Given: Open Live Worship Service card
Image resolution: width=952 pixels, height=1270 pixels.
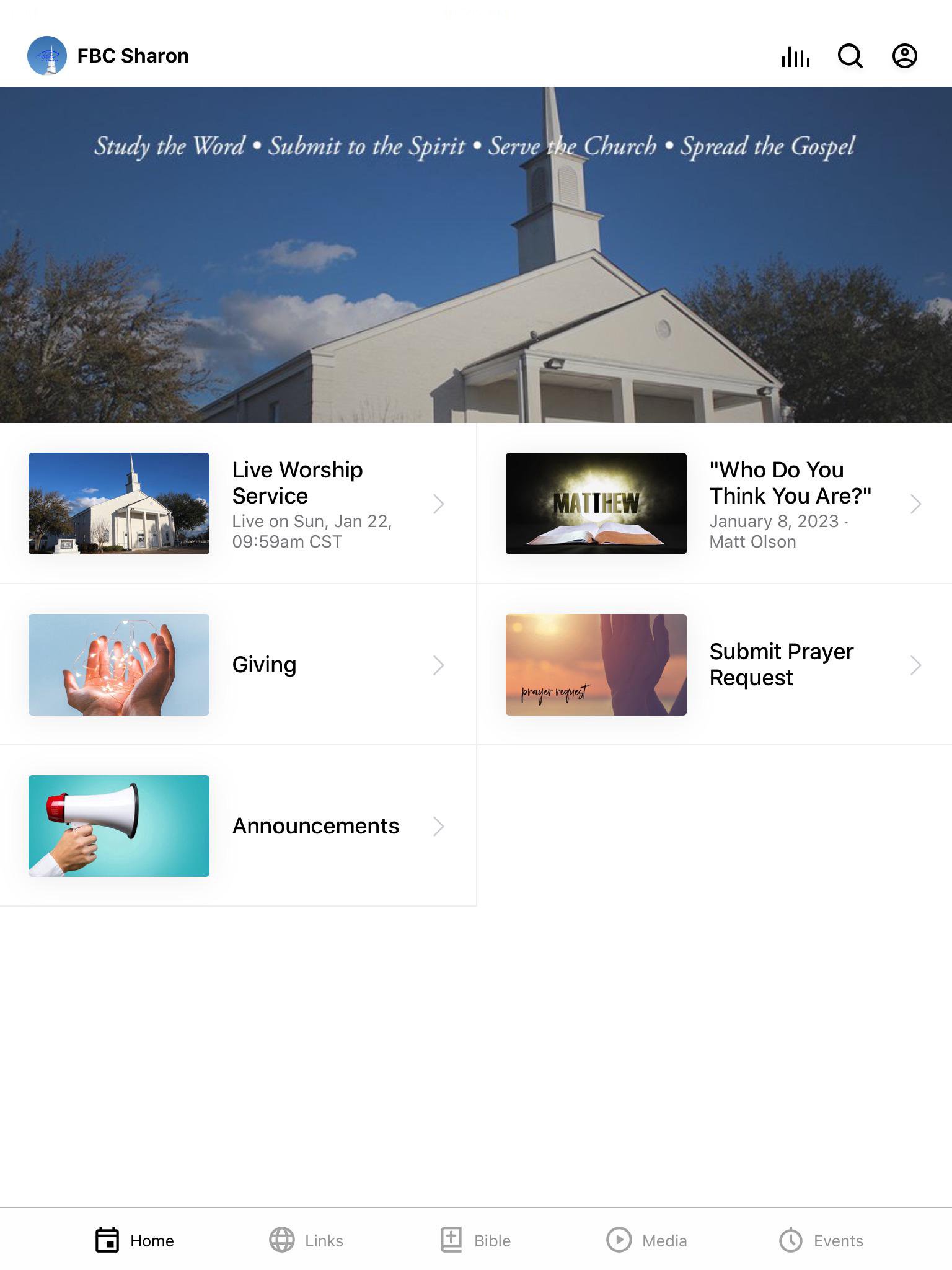Looking at the screenshot, I should tap(238, 504).
